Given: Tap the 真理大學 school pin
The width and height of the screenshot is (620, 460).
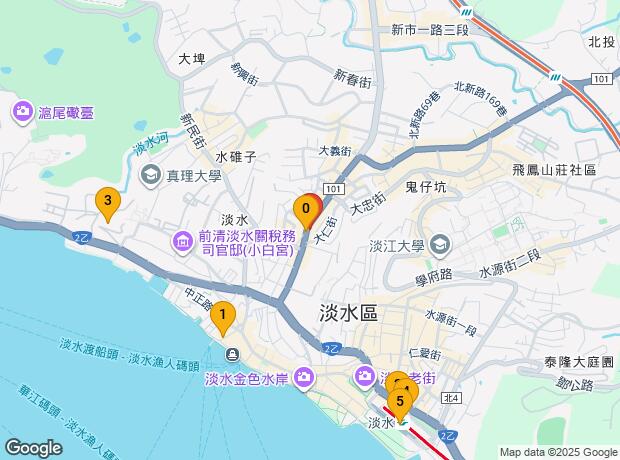Looking at the screenshot, I should pos(150,175).
